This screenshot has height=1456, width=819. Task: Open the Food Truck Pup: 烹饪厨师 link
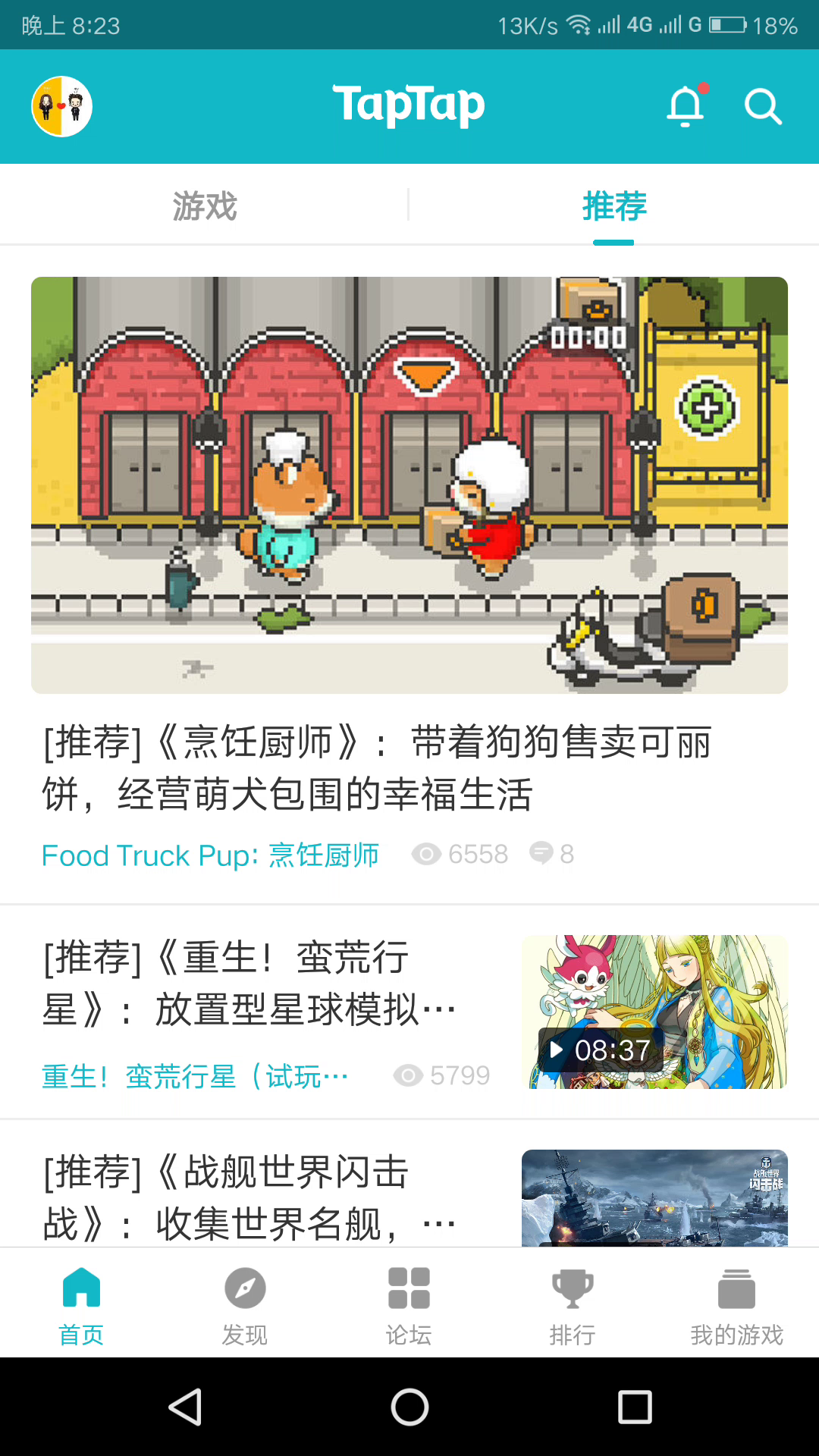(x=210, y=855)
